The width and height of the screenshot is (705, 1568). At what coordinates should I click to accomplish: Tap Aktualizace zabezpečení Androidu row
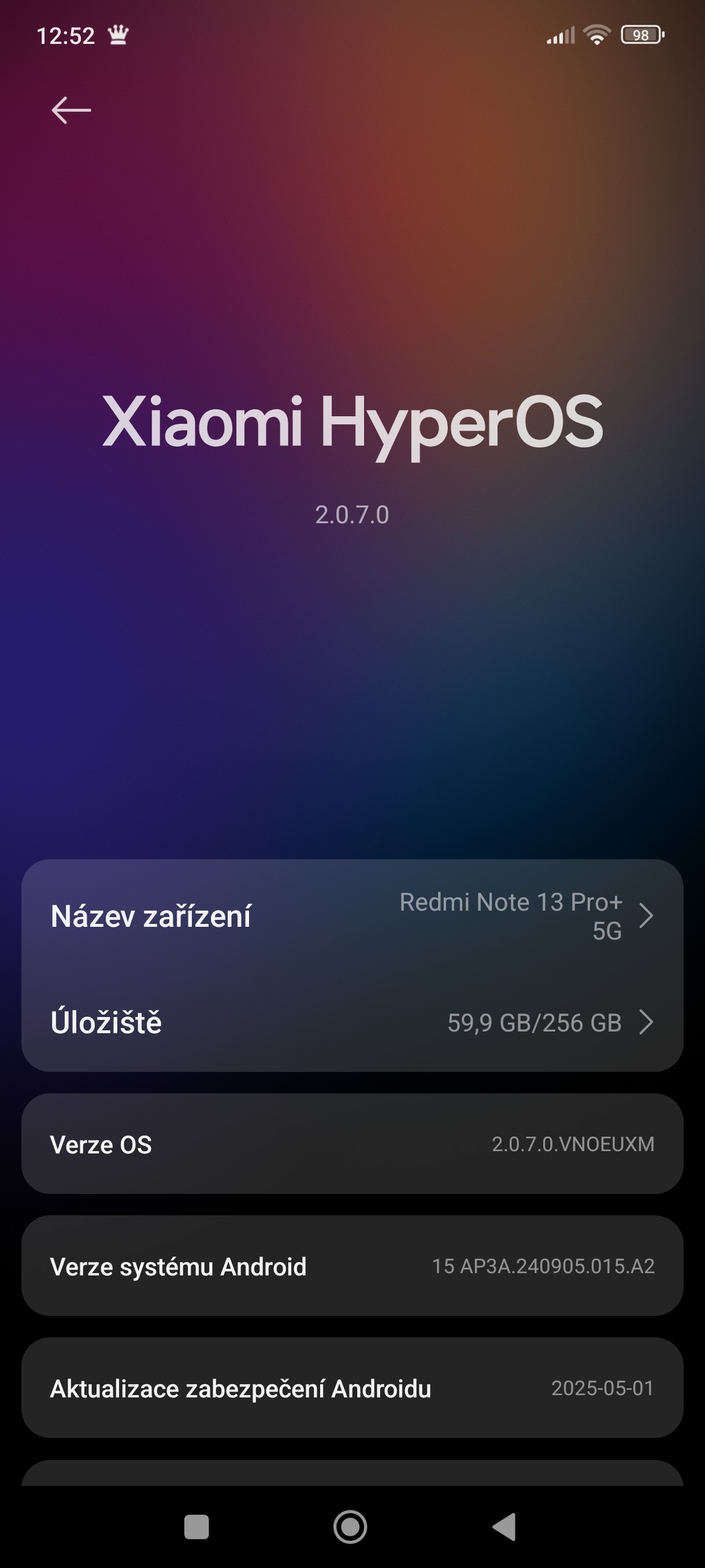(351, 1388)
